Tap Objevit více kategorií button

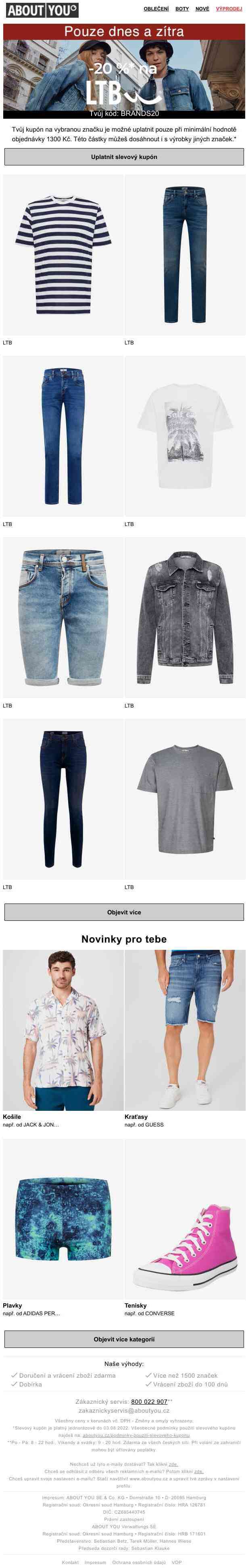124,1339
